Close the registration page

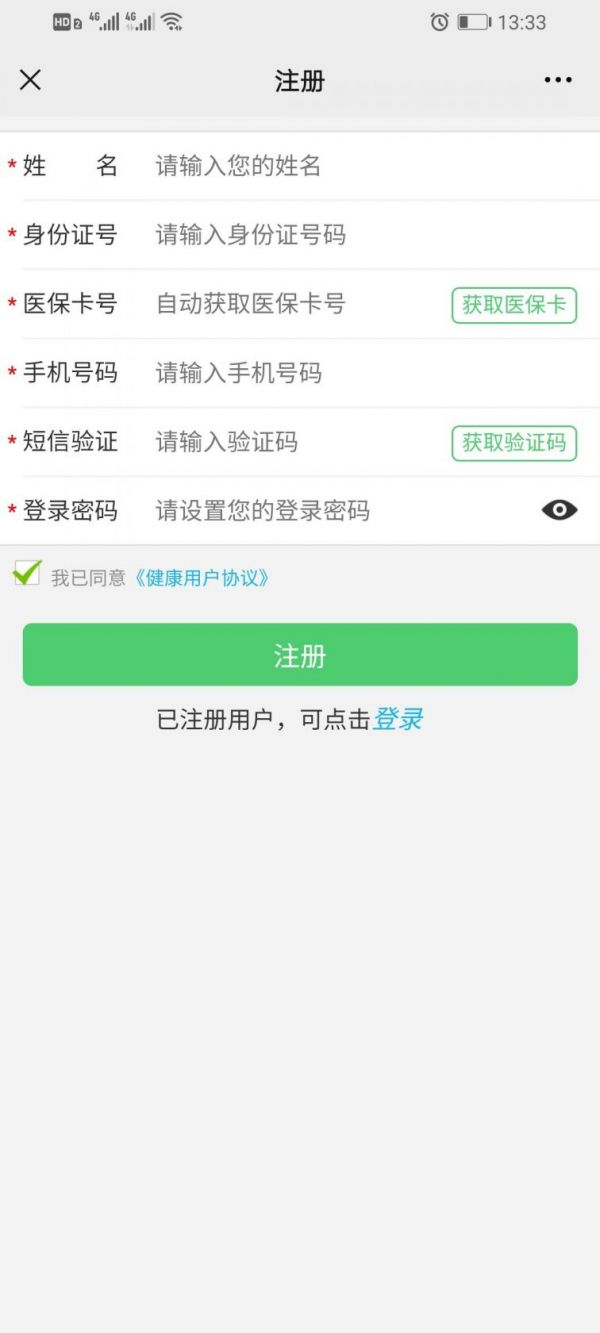point(31,80)
